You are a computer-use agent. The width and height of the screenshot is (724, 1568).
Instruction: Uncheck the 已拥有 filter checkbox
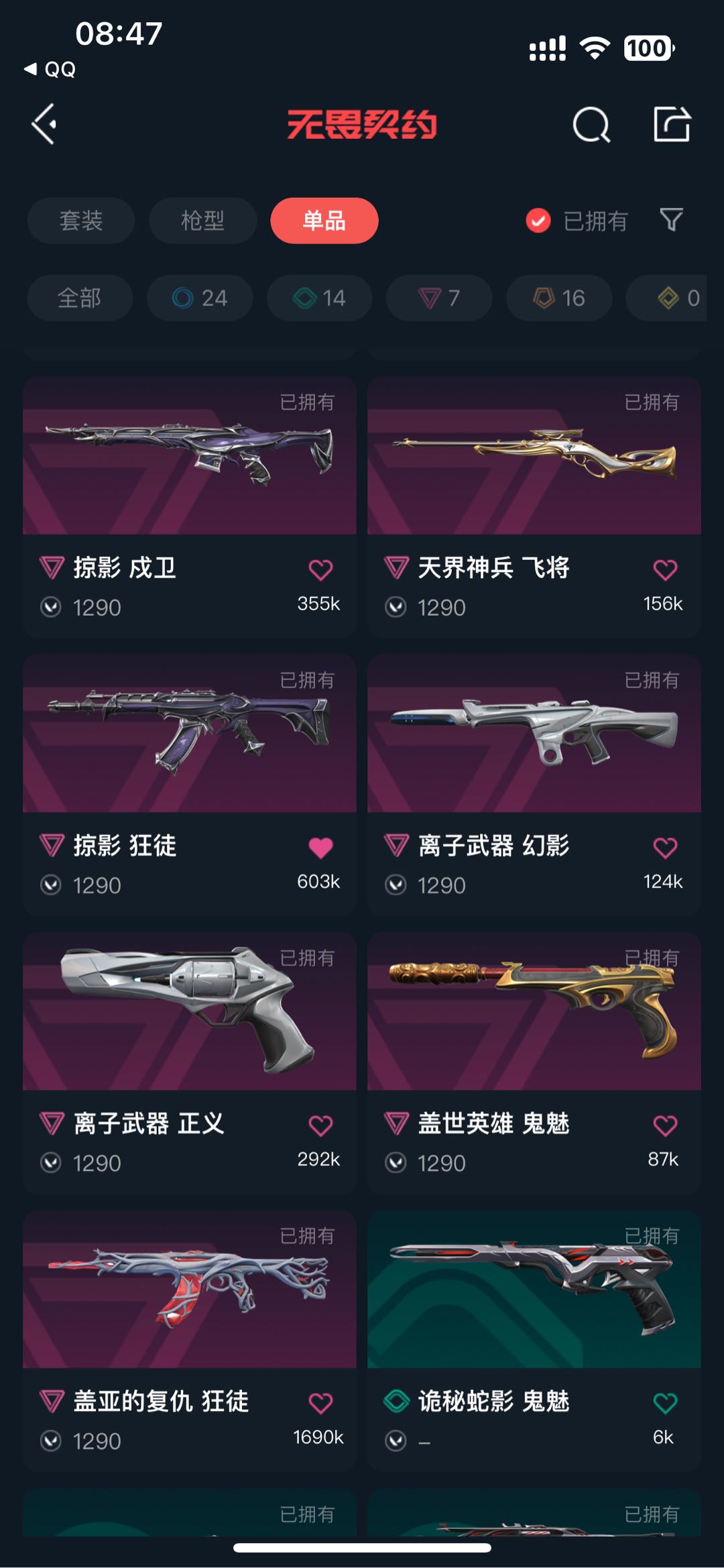538,221
